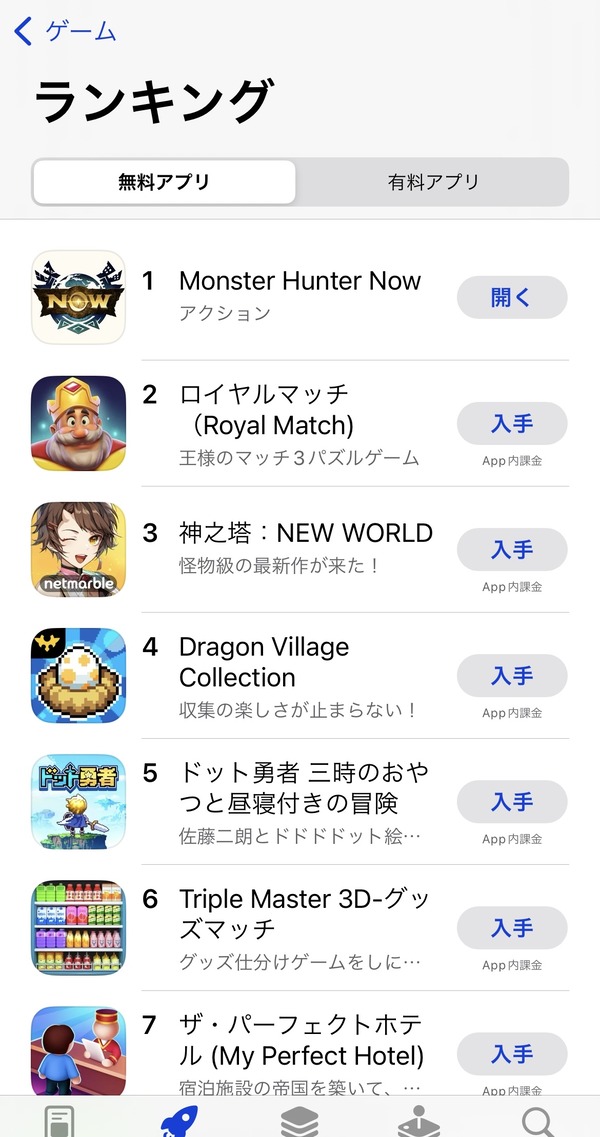
Task: Open the Today tab in bottom bar
Action: 59,1122
